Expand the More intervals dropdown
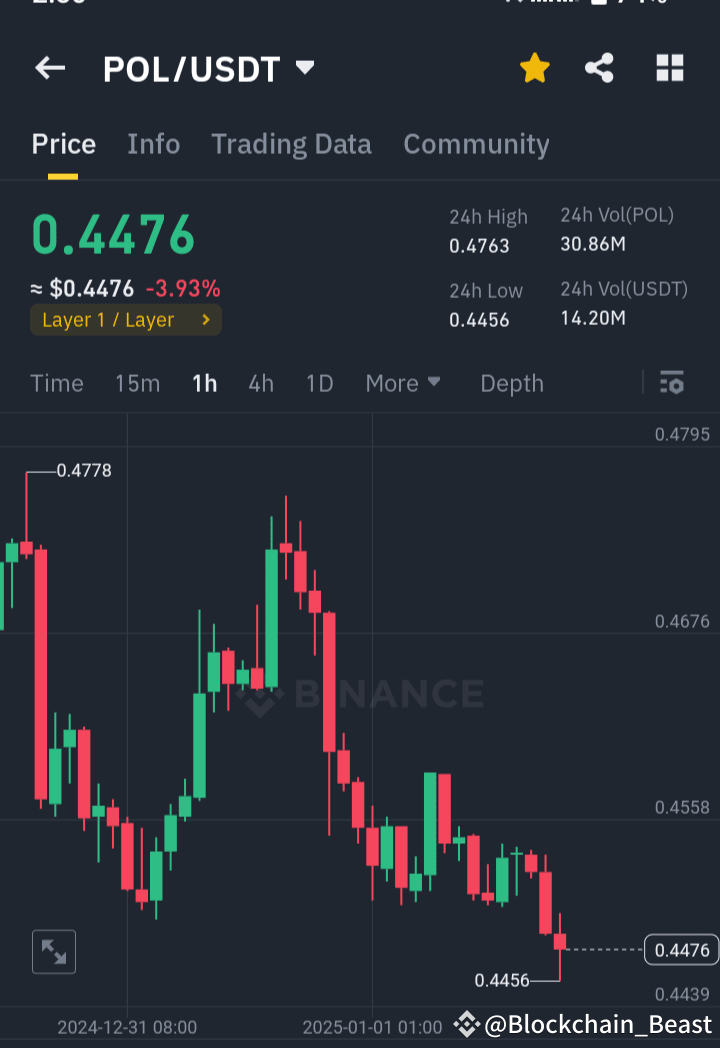The height and width of the screenshot is (1048, 720). 402,383
